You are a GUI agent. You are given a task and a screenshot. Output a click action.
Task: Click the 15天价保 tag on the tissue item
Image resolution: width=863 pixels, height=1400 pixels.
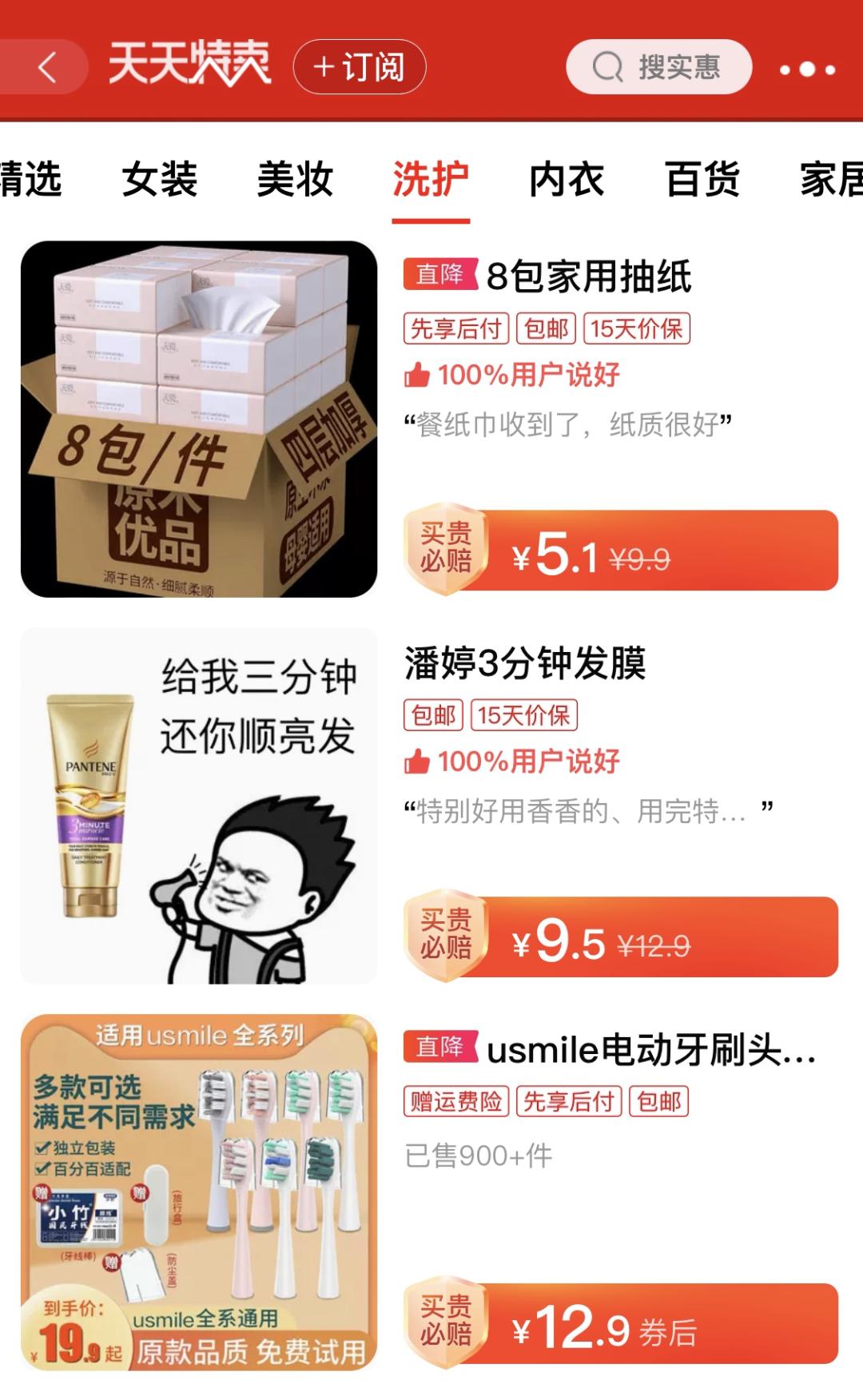pos(637,329)
